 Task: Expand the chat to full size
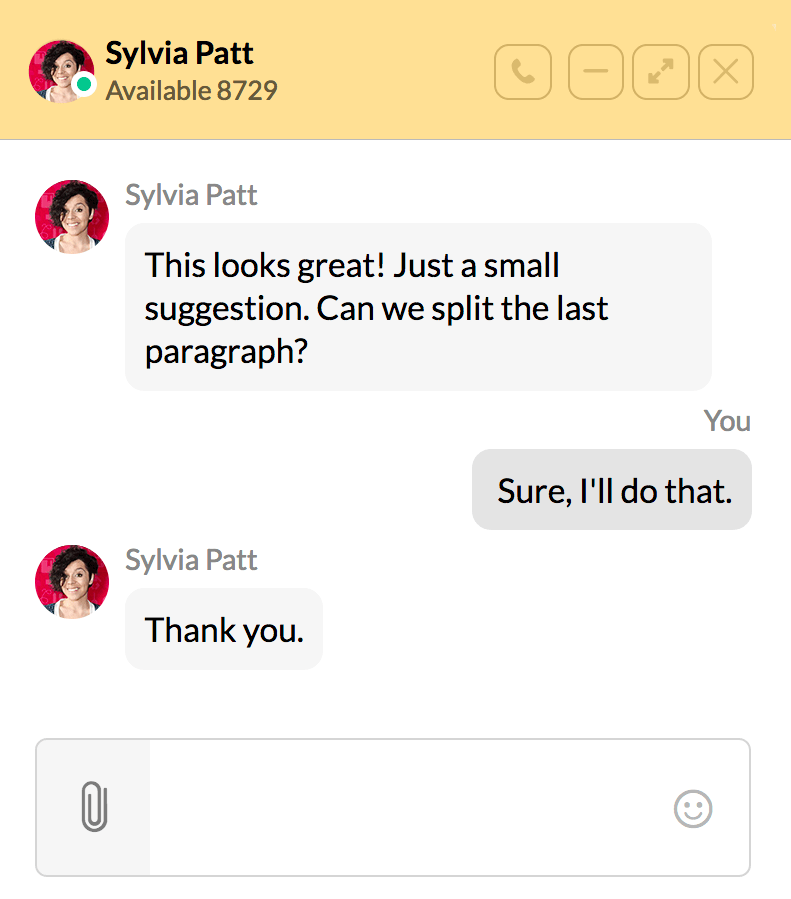660,72
